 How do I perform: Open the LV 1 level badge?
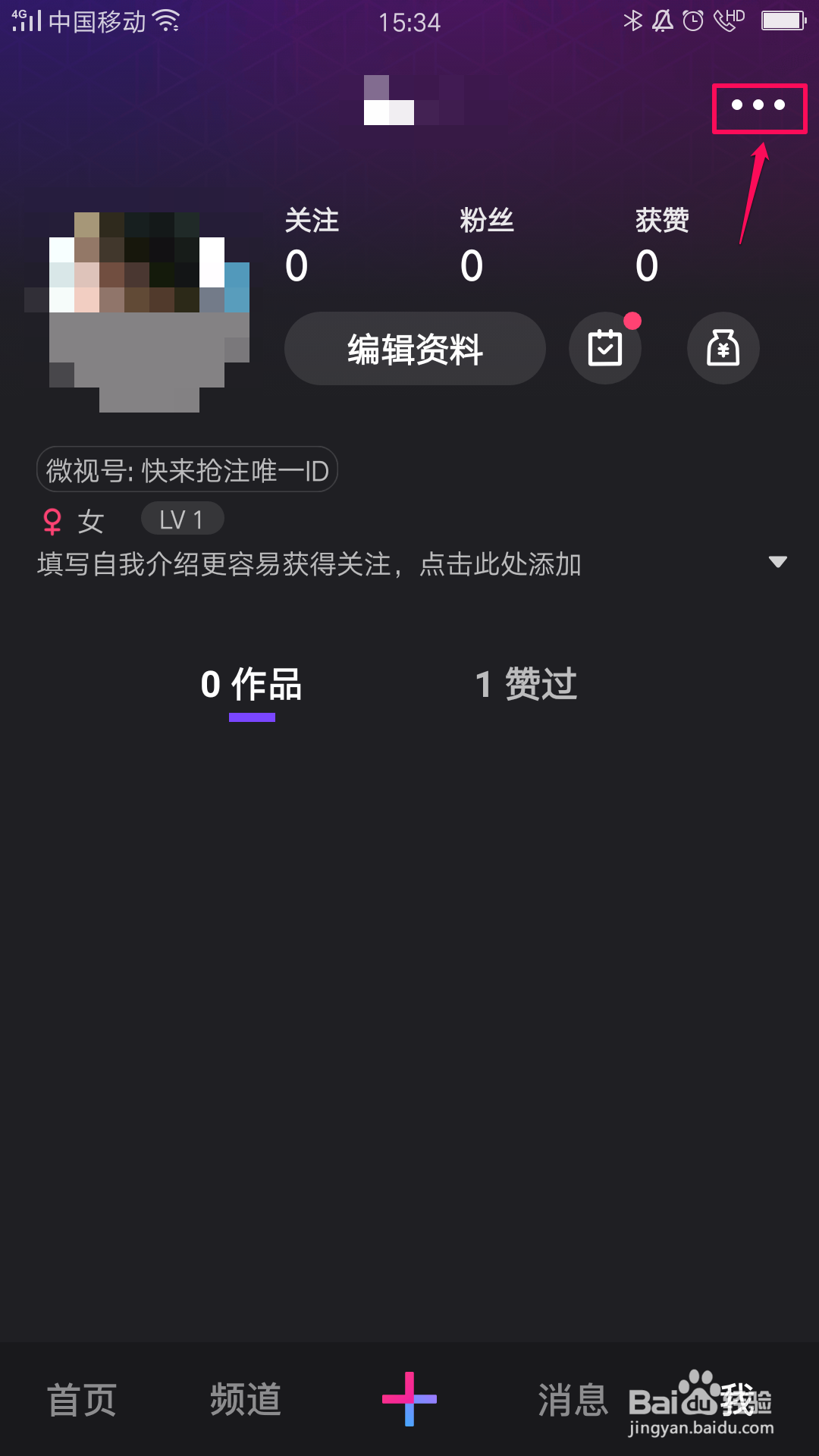click(x=182, y=519)
